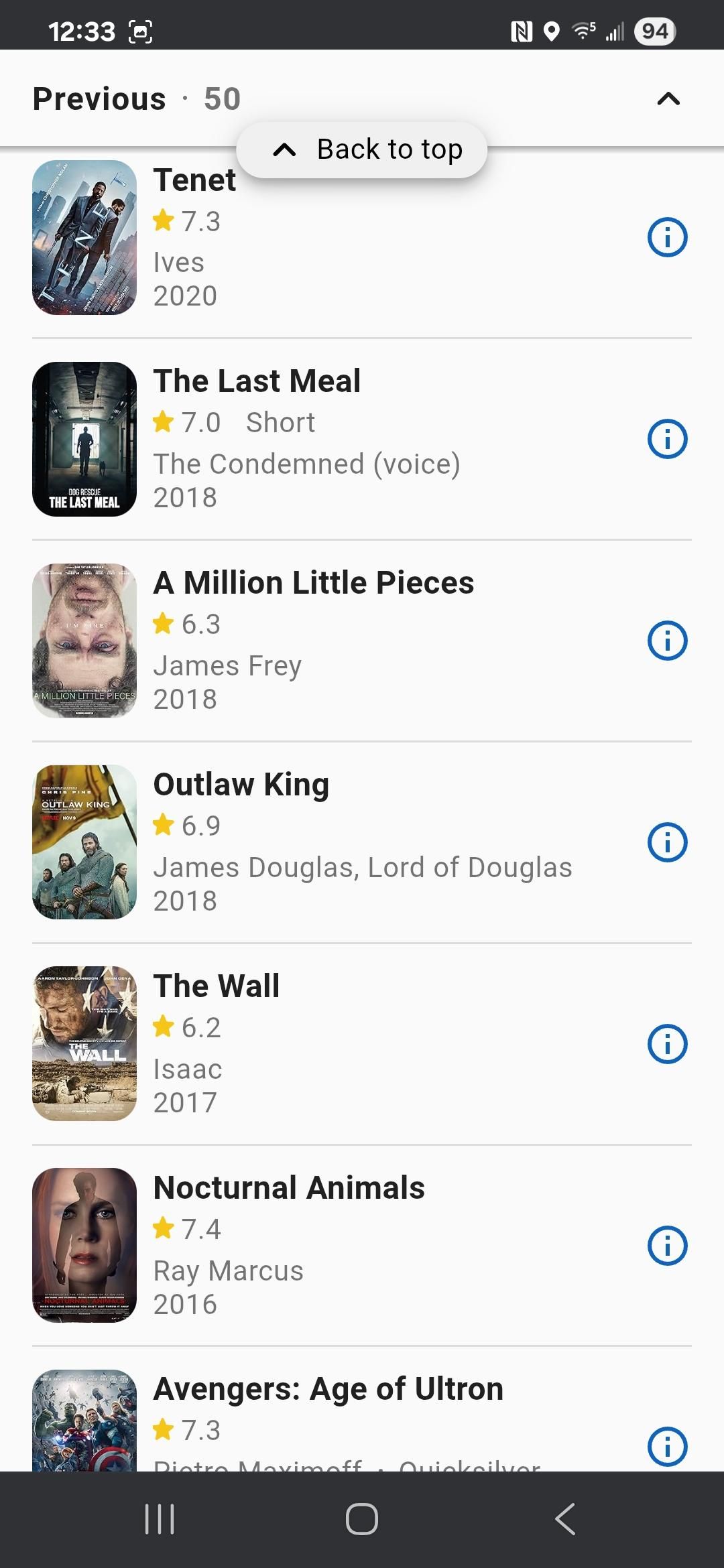View info for Avengers: Age of Ultron
This screenshot has width=724, height=1568.
click(x=667, y=1447)
